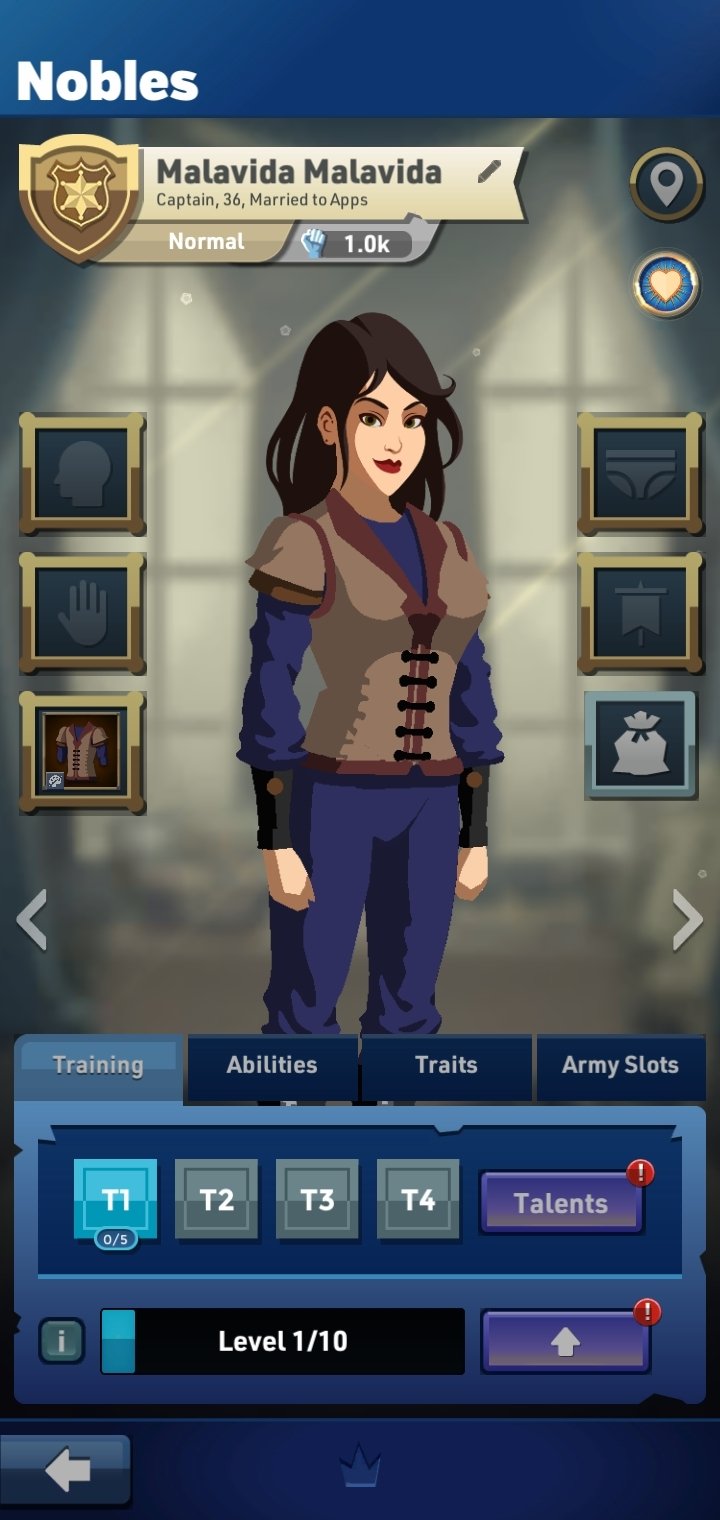The height and width of the screenshot is (1520, 720).
Task: Level up with the up arrow button
Action: [566, 1342]
